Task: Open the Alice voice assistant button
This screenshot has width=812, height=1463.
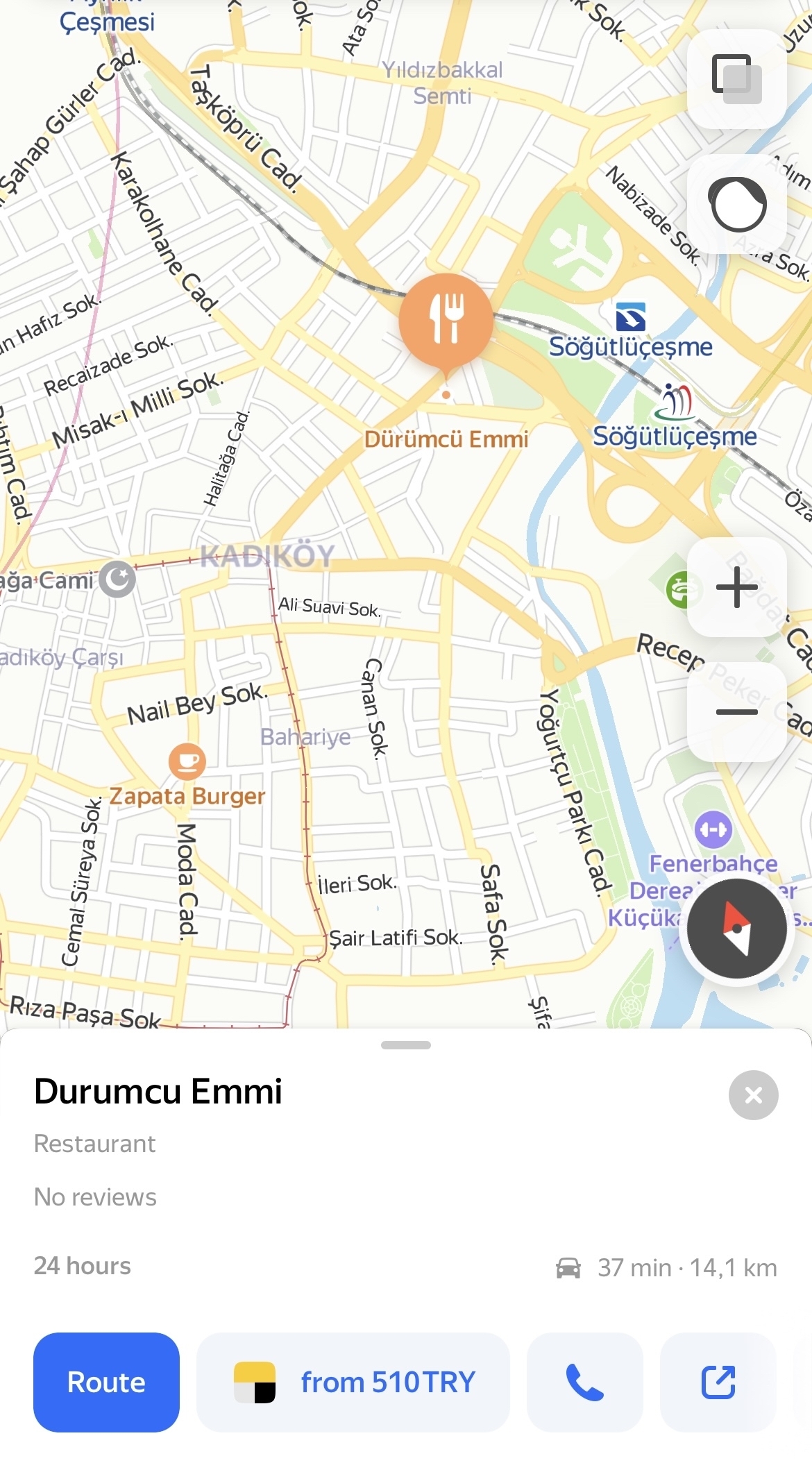Action: tap(736, 204)
